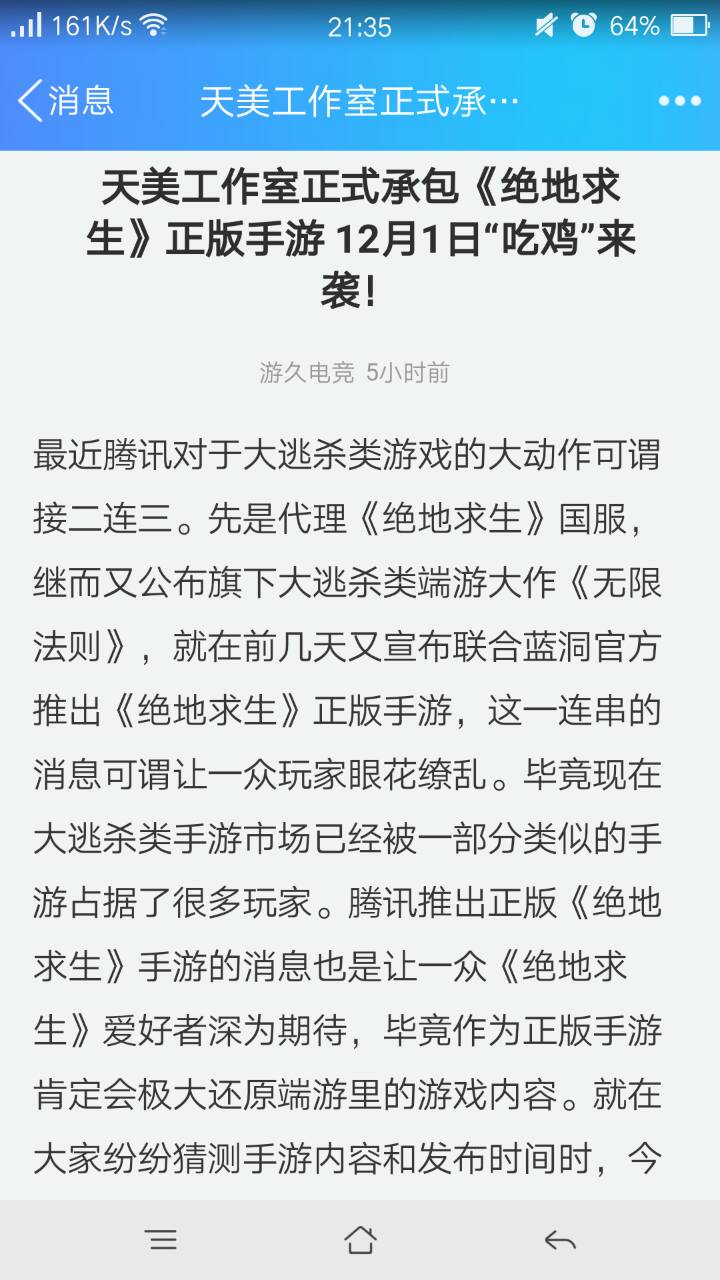Go back to 消息 list
Image resolution: width=720 pixels, height=1280 pixels.
(66, 101)
